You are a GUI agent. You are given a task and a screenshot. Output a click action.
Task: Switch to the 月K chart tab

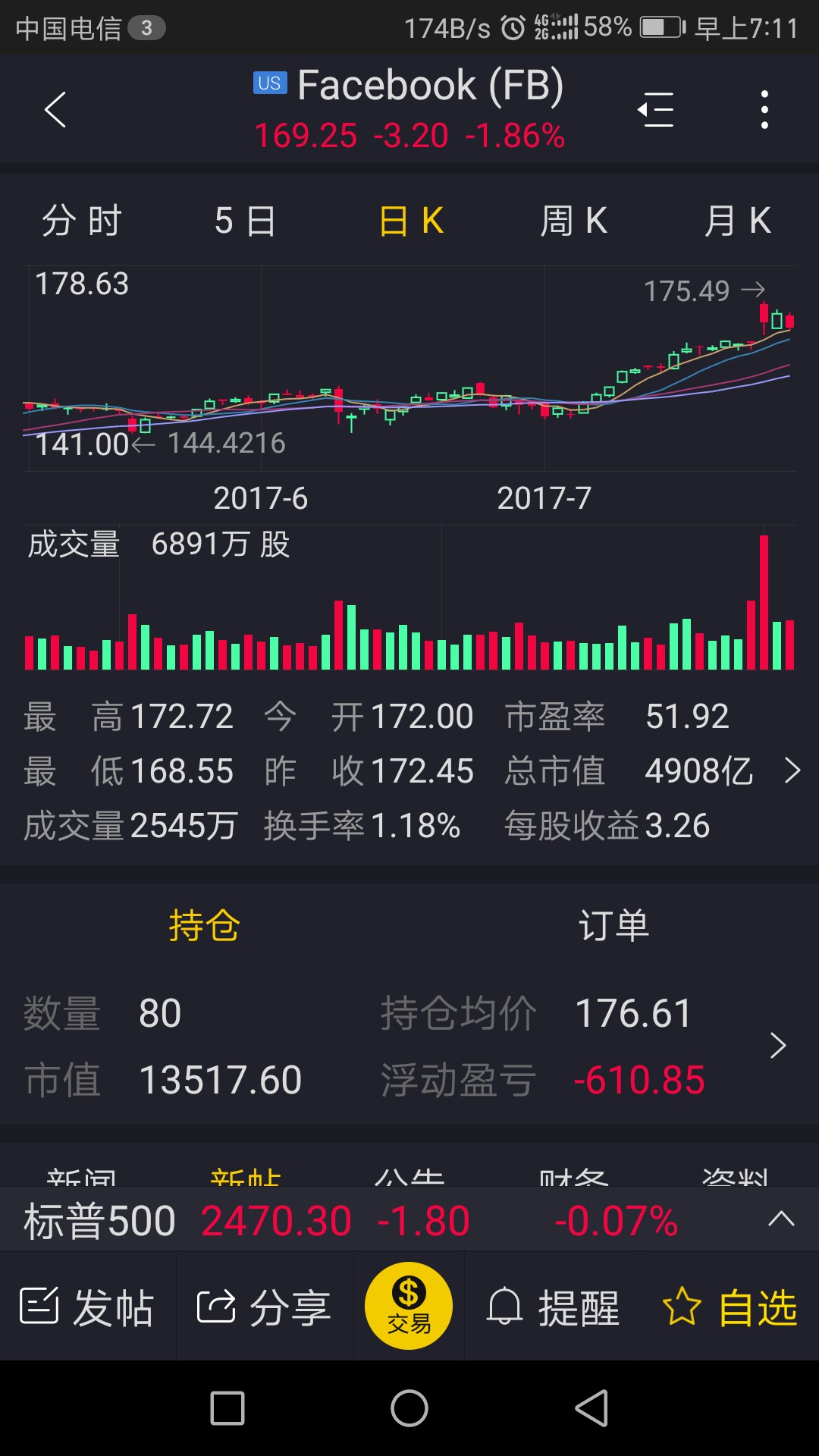(738, 221)
